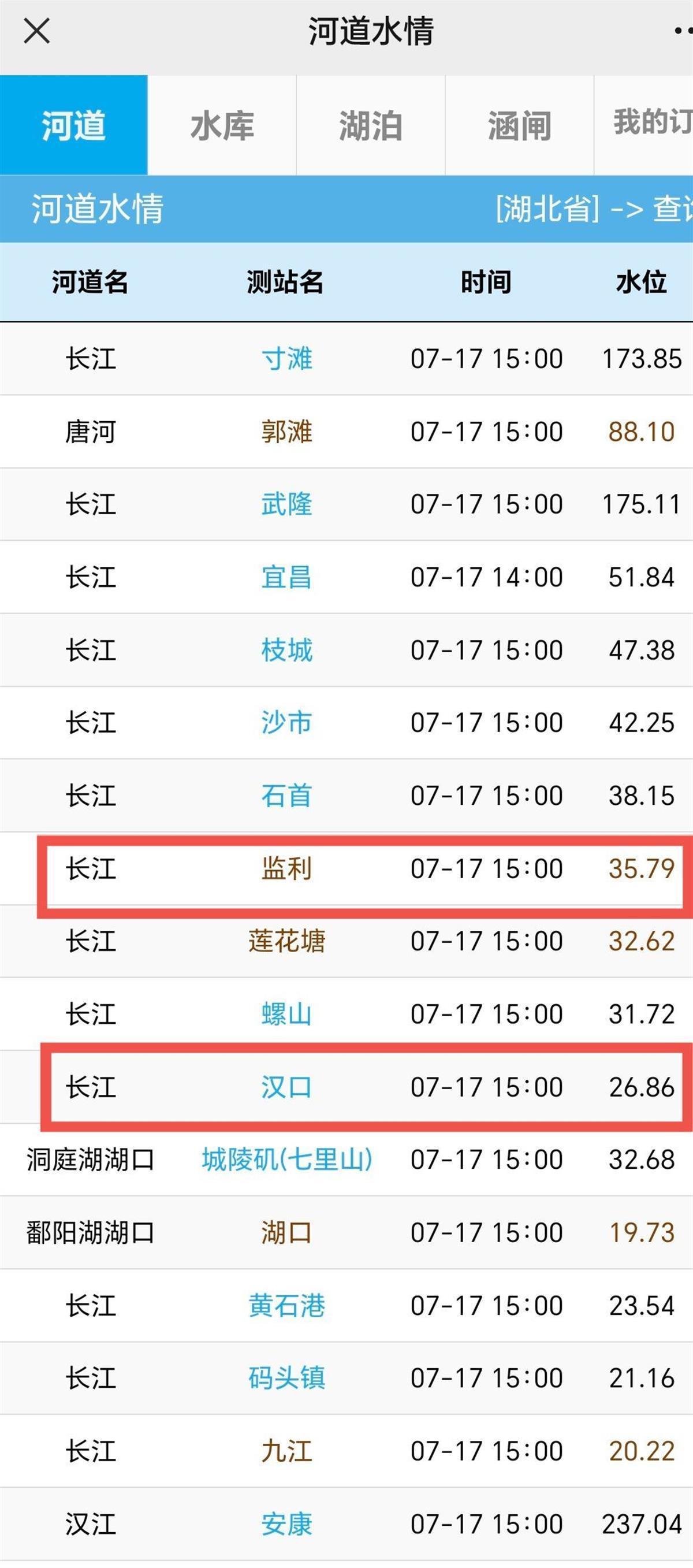Close the 河道水情 page

click(36, 31)
